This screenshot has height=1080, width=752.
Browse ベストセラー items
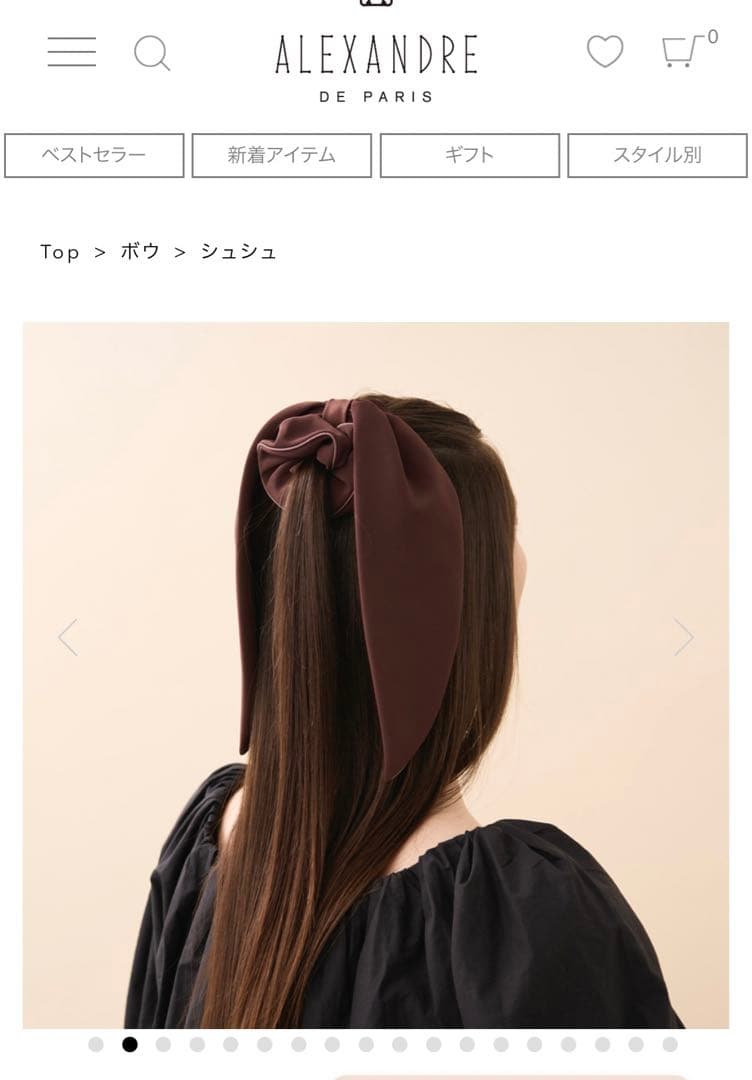coord(94,155)
